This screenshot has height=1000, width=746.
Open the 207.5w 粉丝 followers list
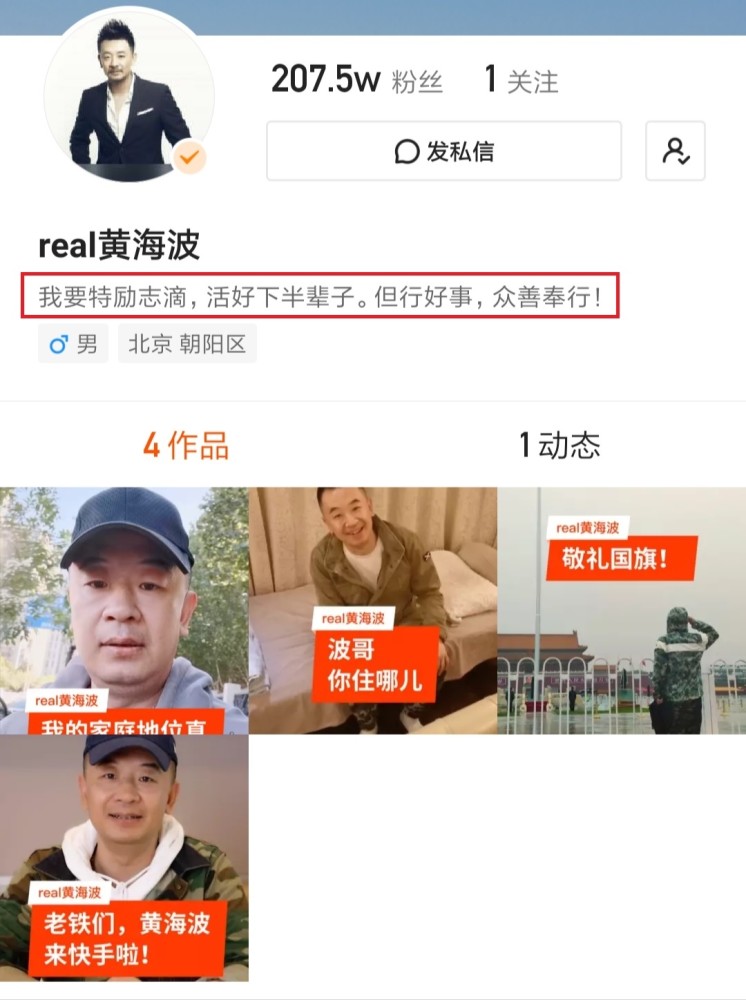(x=356, y=80)
